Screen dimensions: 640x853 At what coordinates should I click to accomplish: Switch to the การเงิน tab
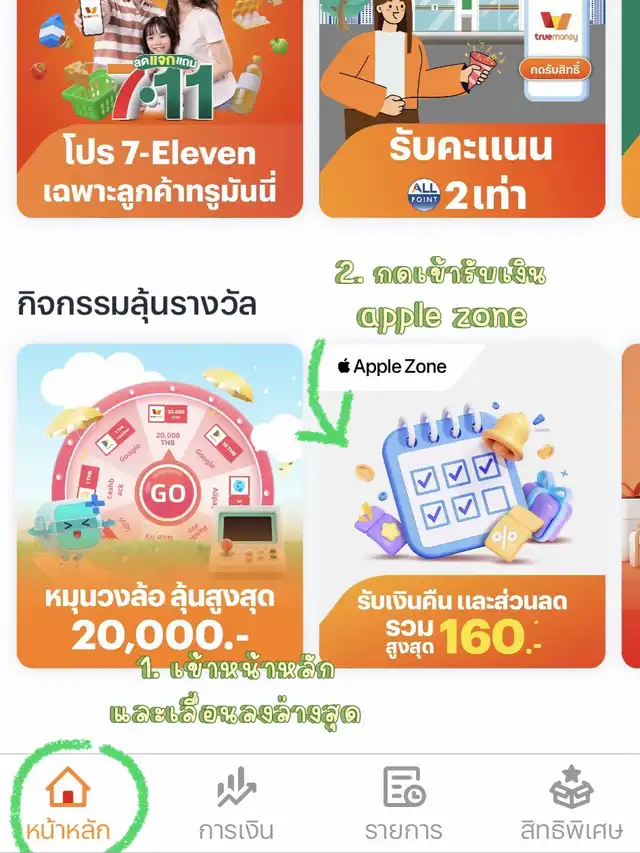click(x=236, y=805)
